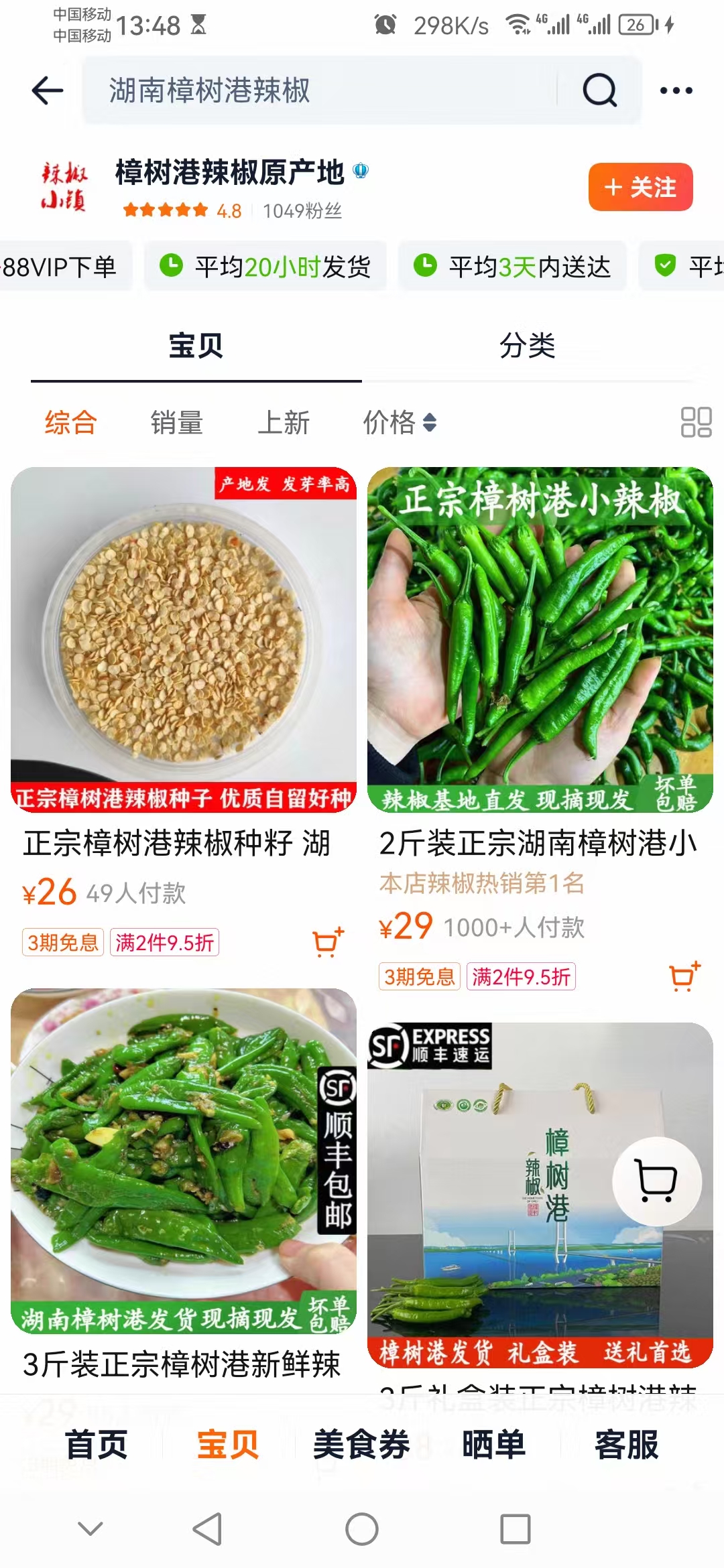
Task: Follow the shop with 关注 button
Action: (x=640, y=187)
